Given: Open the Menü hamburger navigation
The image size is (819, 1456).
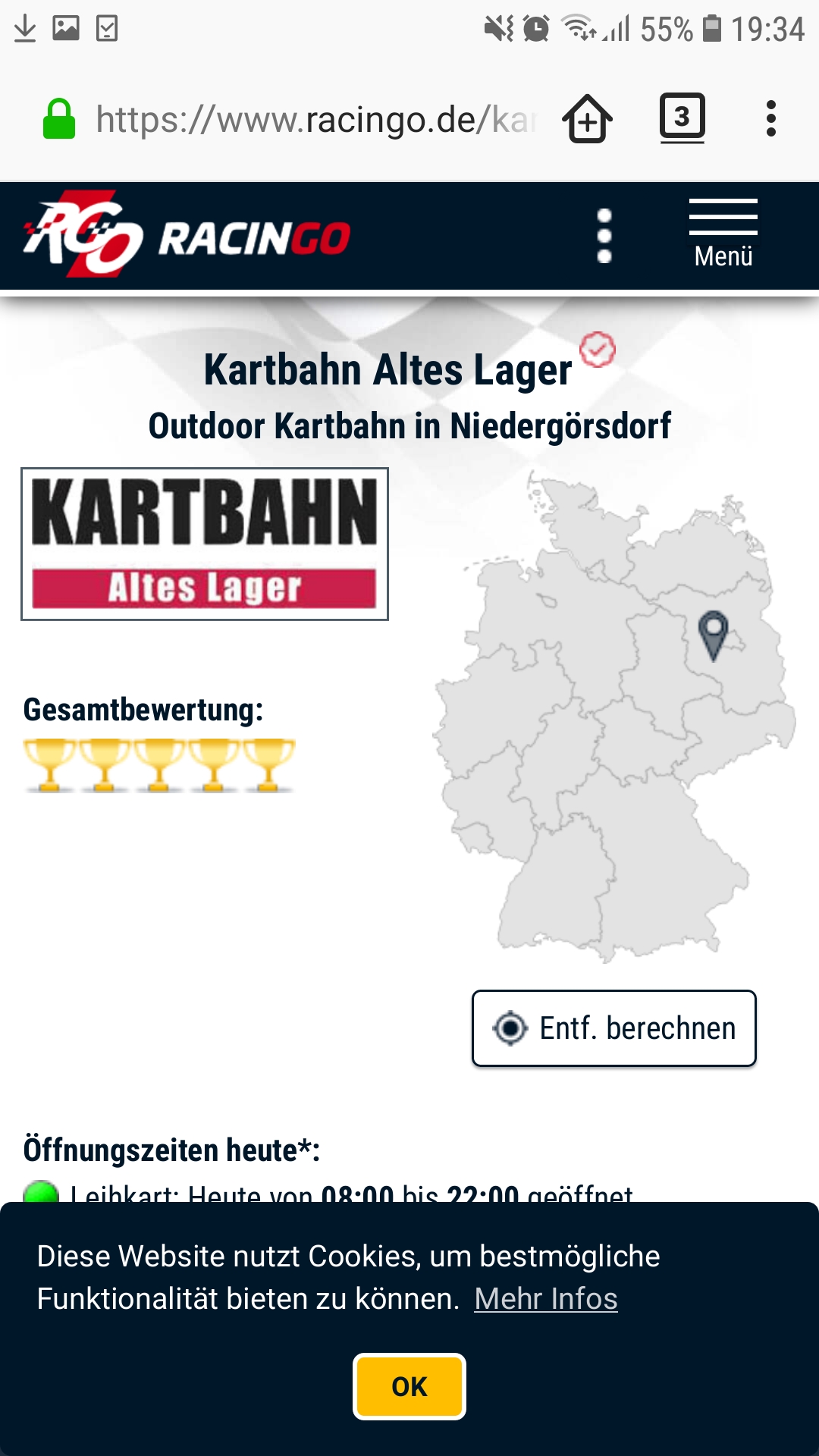Looking at the screenshot, I should [723, 234].
